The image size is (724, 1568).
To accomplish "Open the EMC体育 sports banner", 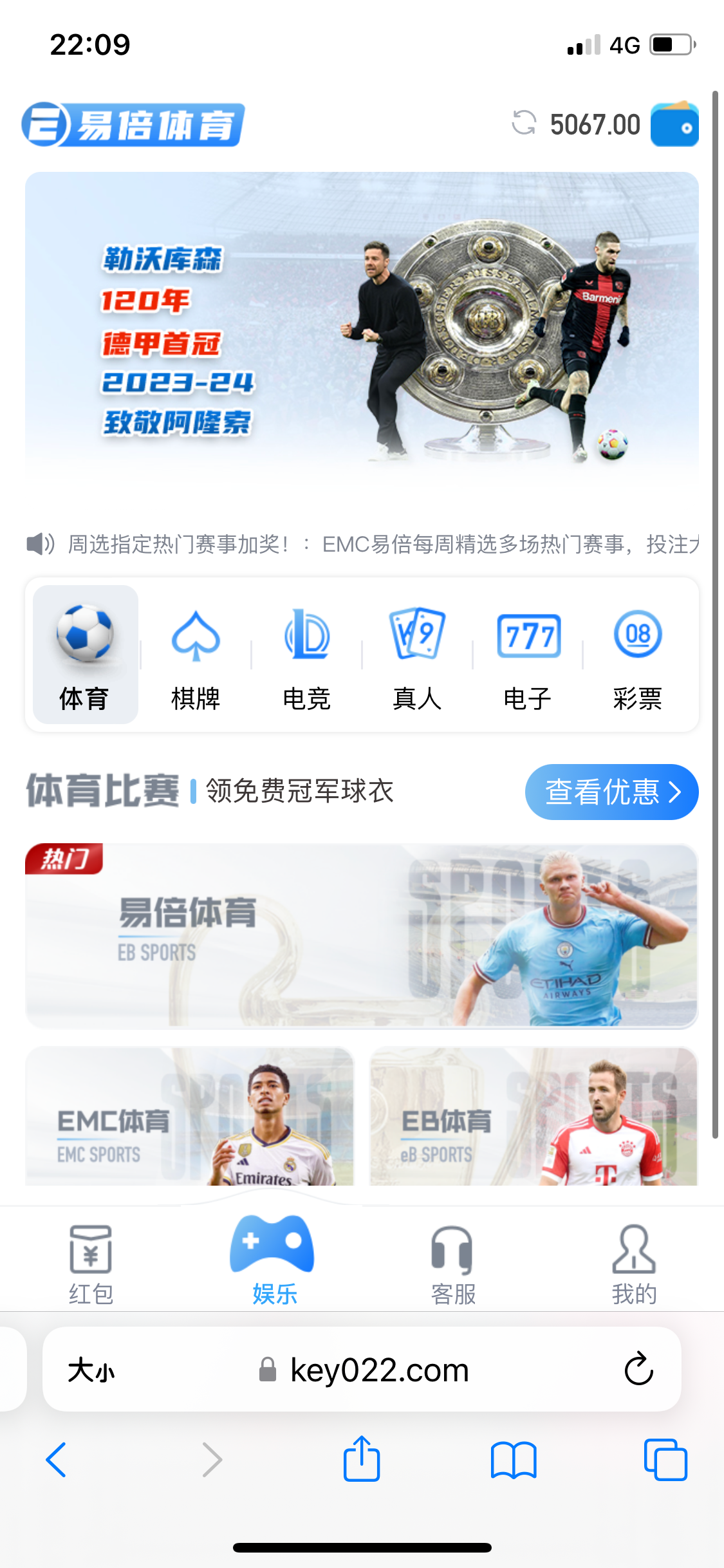I will (189, 1117).
